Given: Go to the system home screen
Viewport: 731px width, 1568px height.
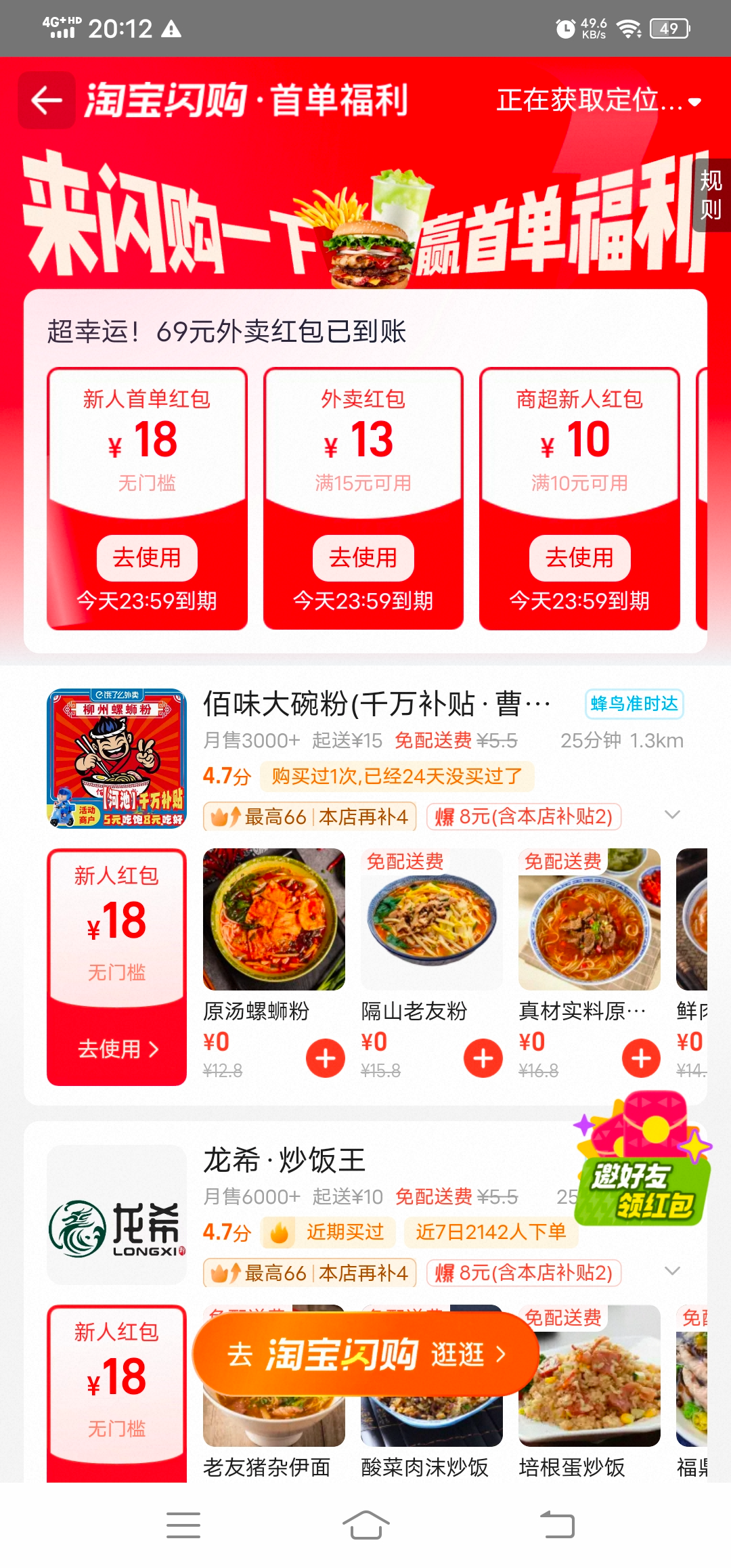Looking at the screenshot, I should coord(365,1525).
